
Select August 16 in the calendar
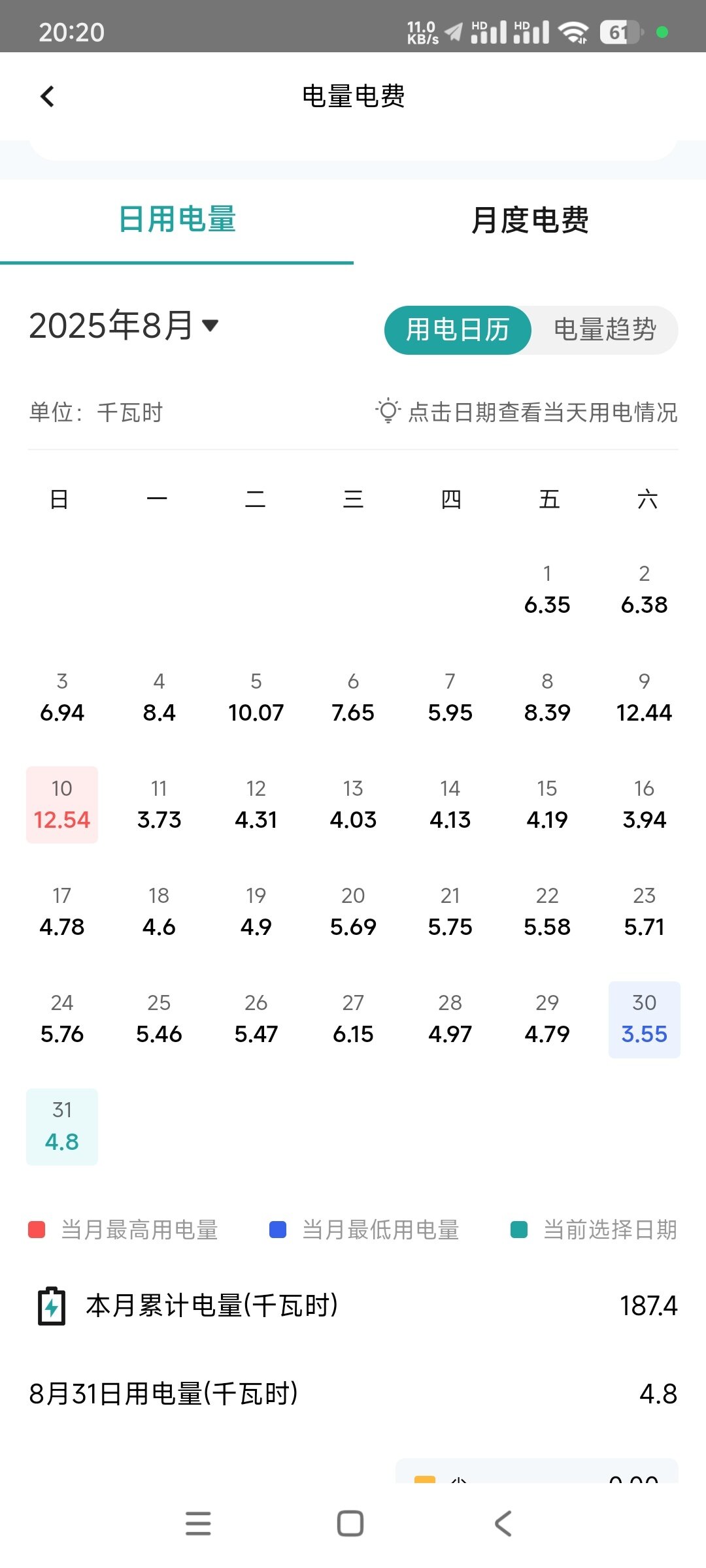coord(644,804)
